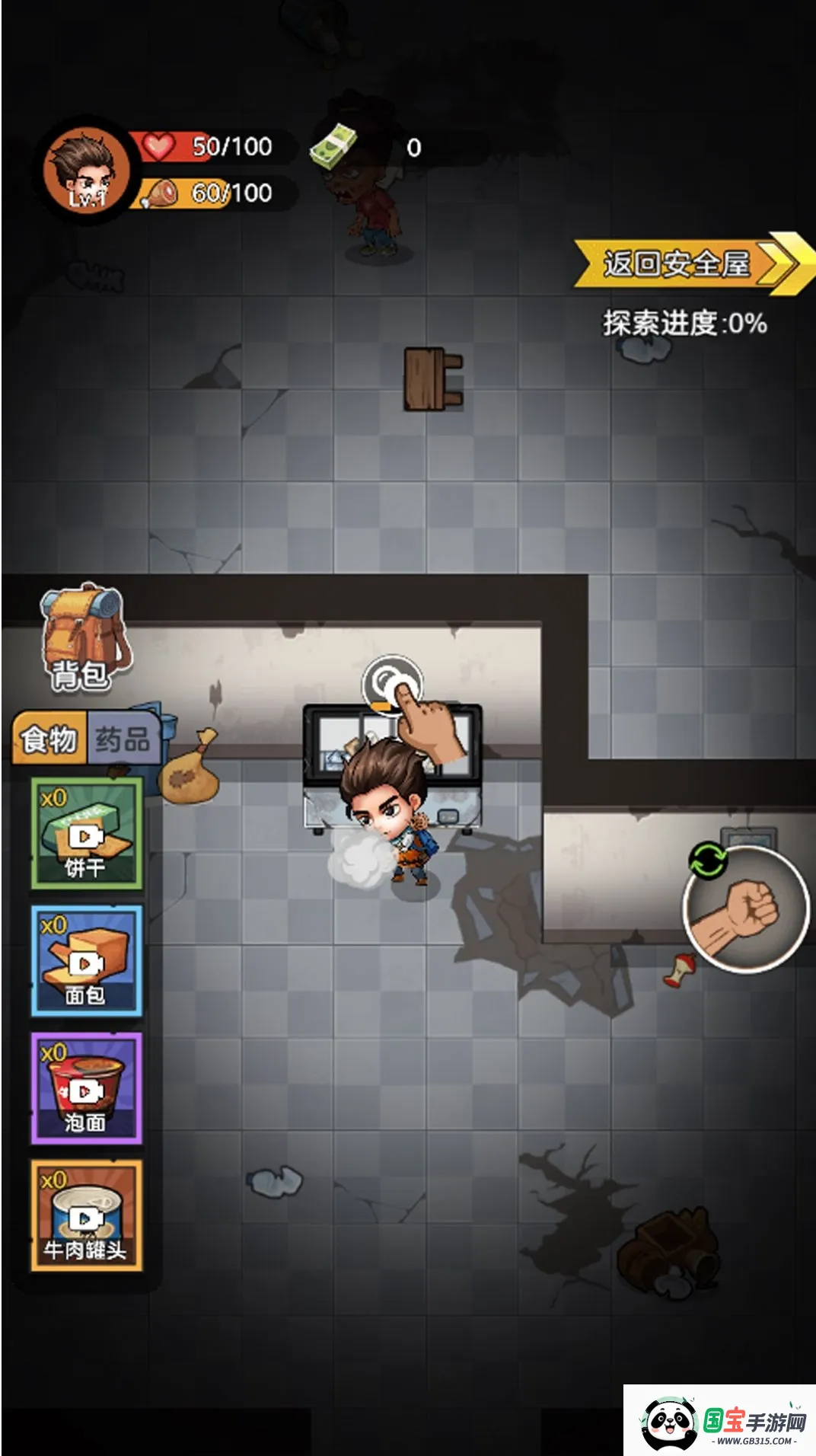Switch to the 食物 tab
The image size is (816, 1456).
click(x=49, y=738)
